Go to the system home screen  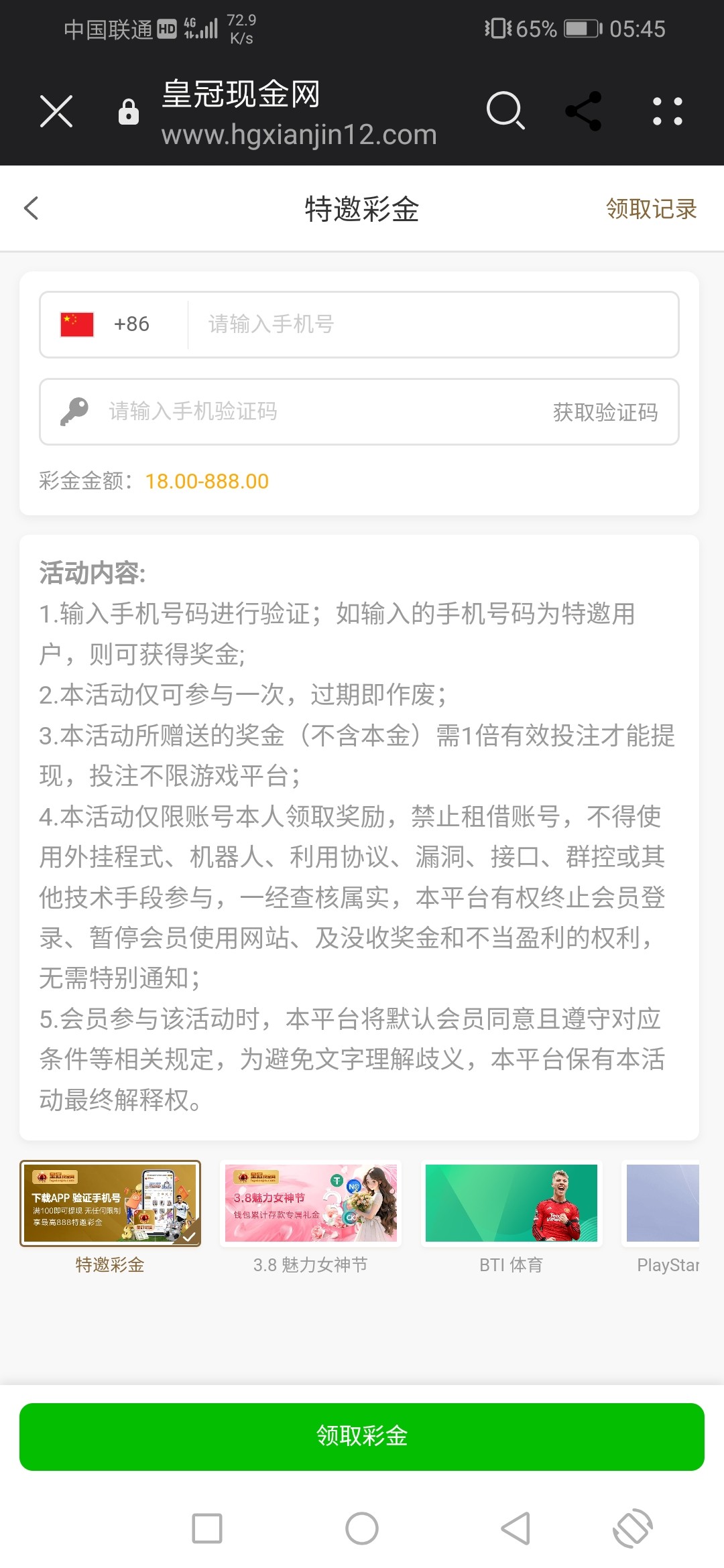(362, 1528)
